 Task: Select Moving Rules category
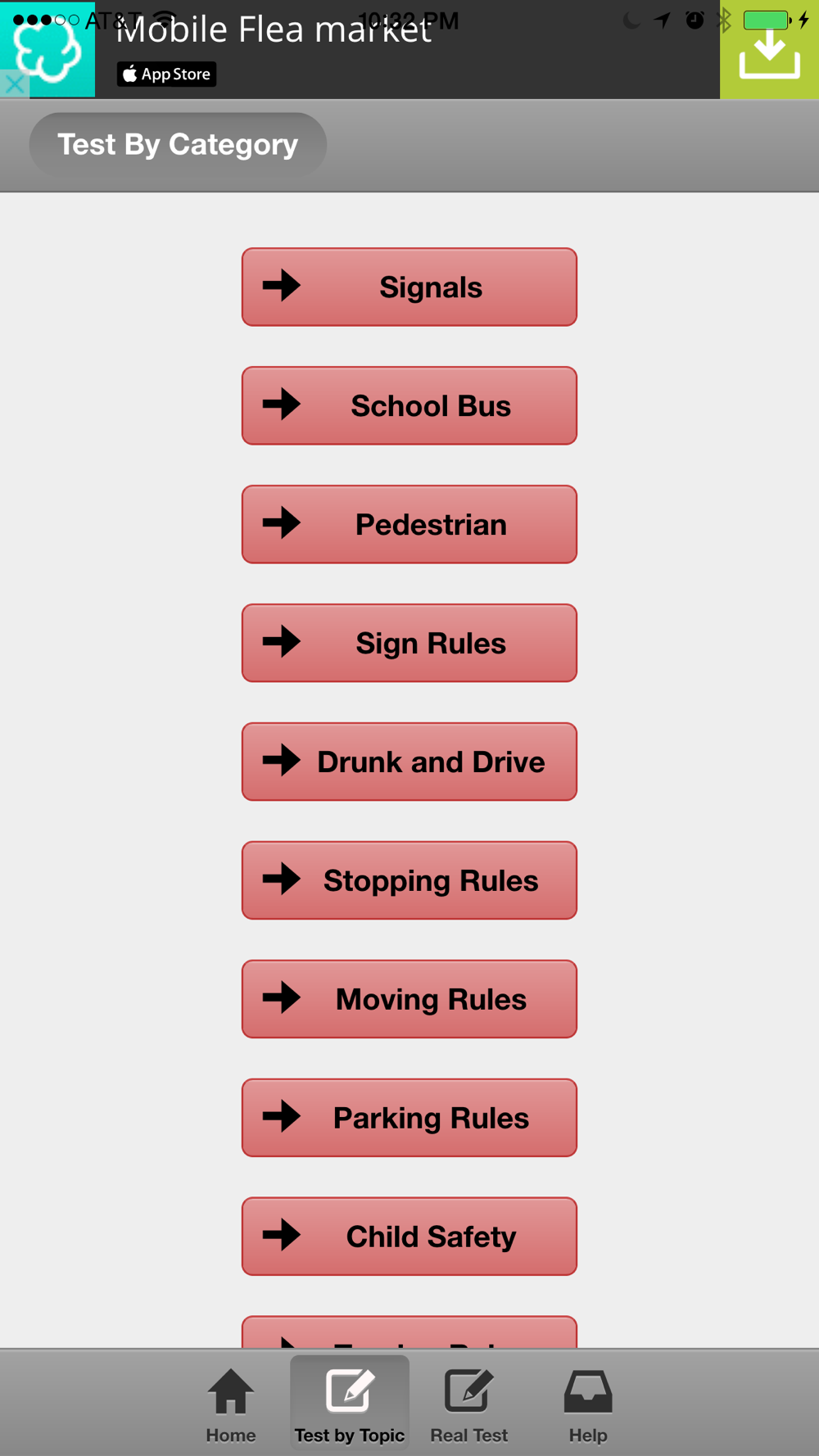pyautogui.click(x=409, y=1000)
